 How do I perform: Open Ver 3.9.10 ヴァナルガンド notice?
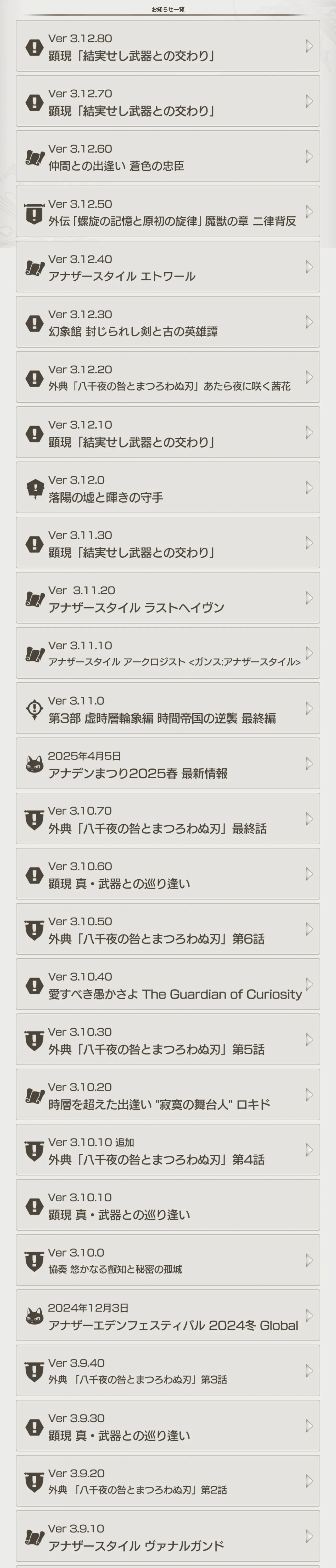168,1536
